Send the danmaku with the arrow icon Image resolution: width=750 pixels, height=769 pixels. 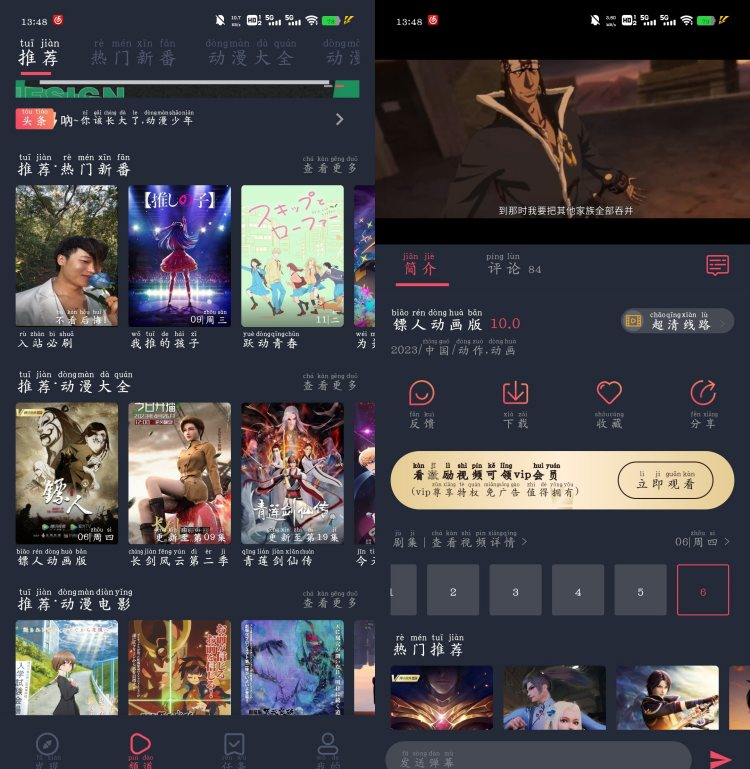720,759
